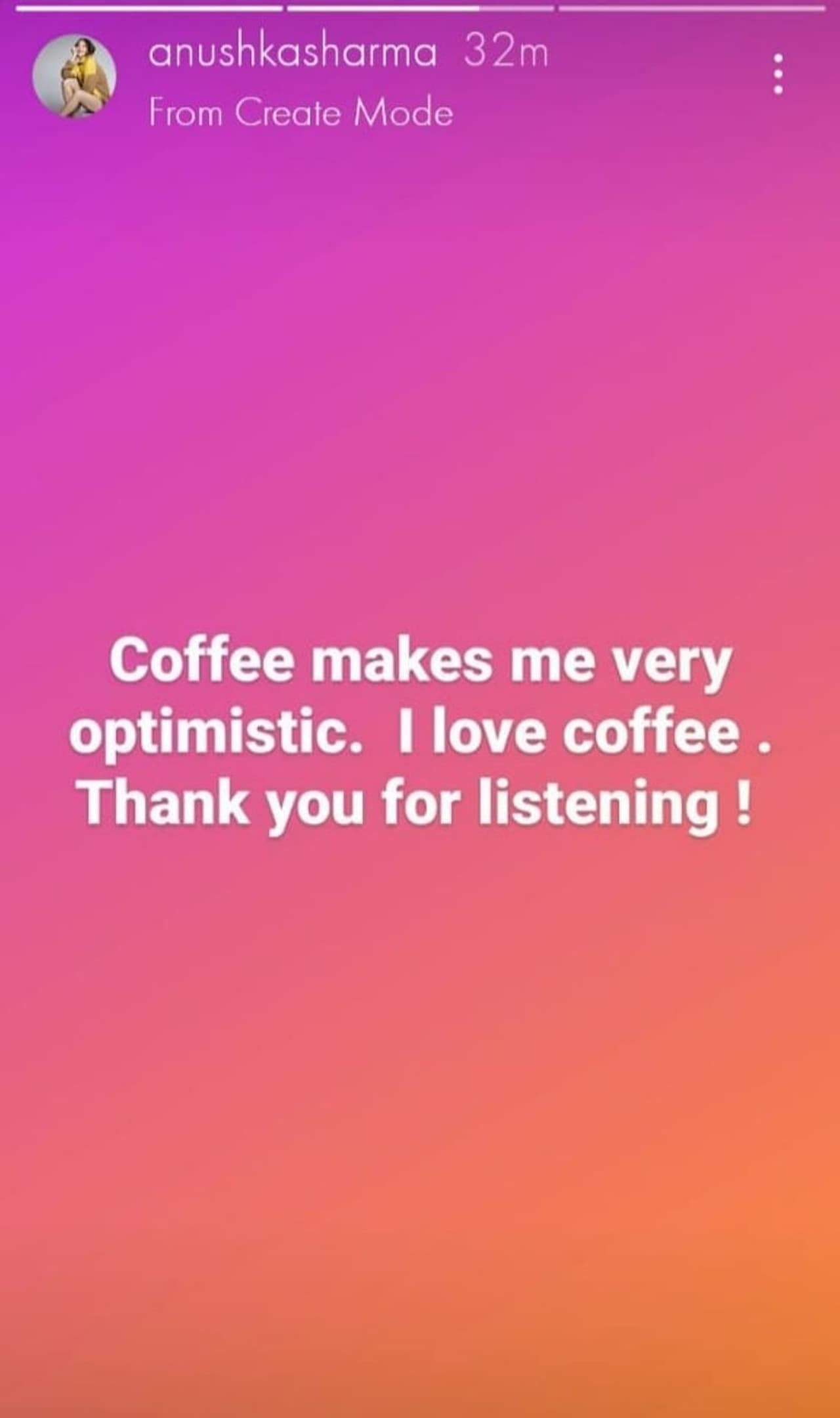
Task: Tap the anushkasharma username
Action: (x=292, y=53)
